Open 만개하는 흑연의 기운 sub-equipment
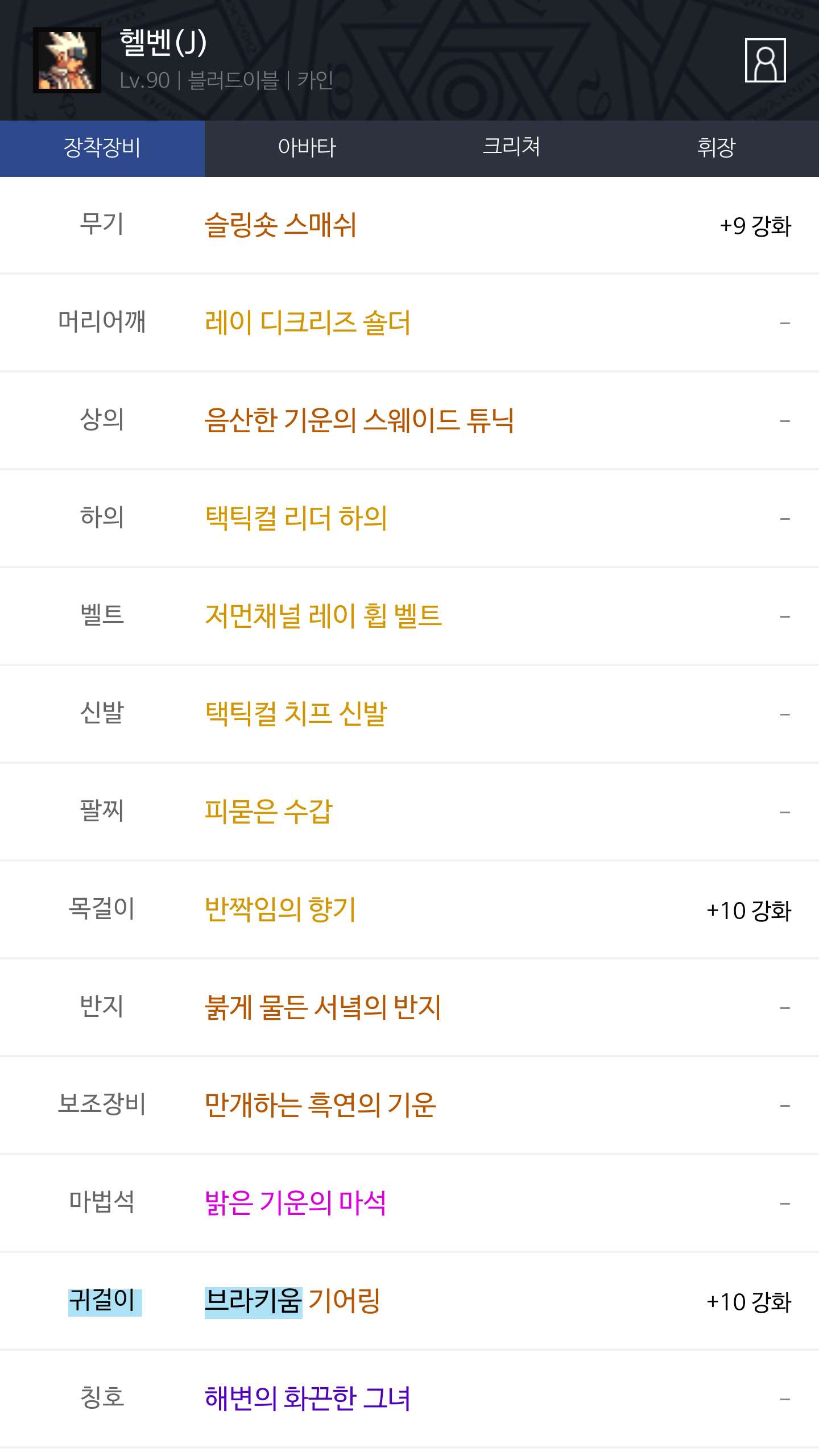The width and height of the screenshot is (819, 1456). point(320,1106)
